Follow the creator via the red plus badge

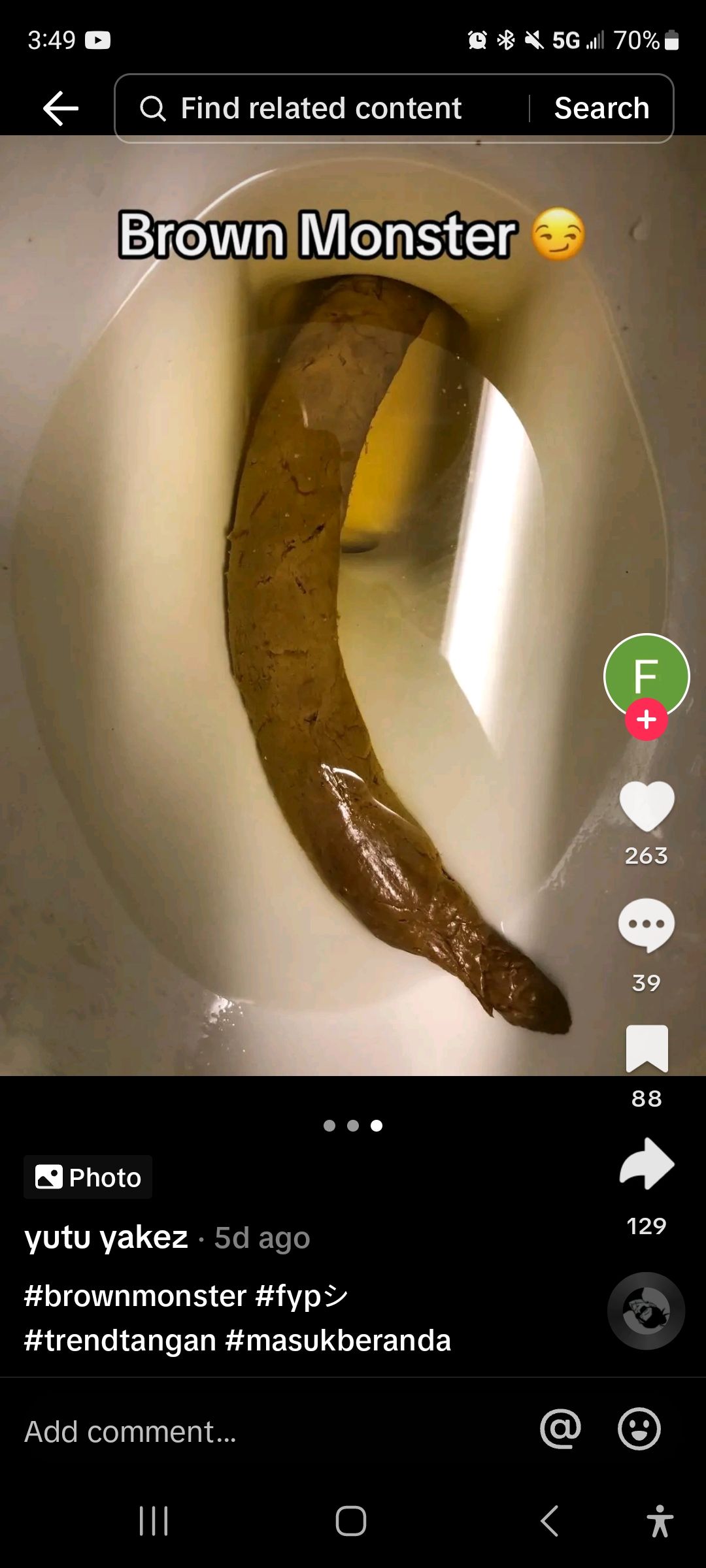click(646, 719)
